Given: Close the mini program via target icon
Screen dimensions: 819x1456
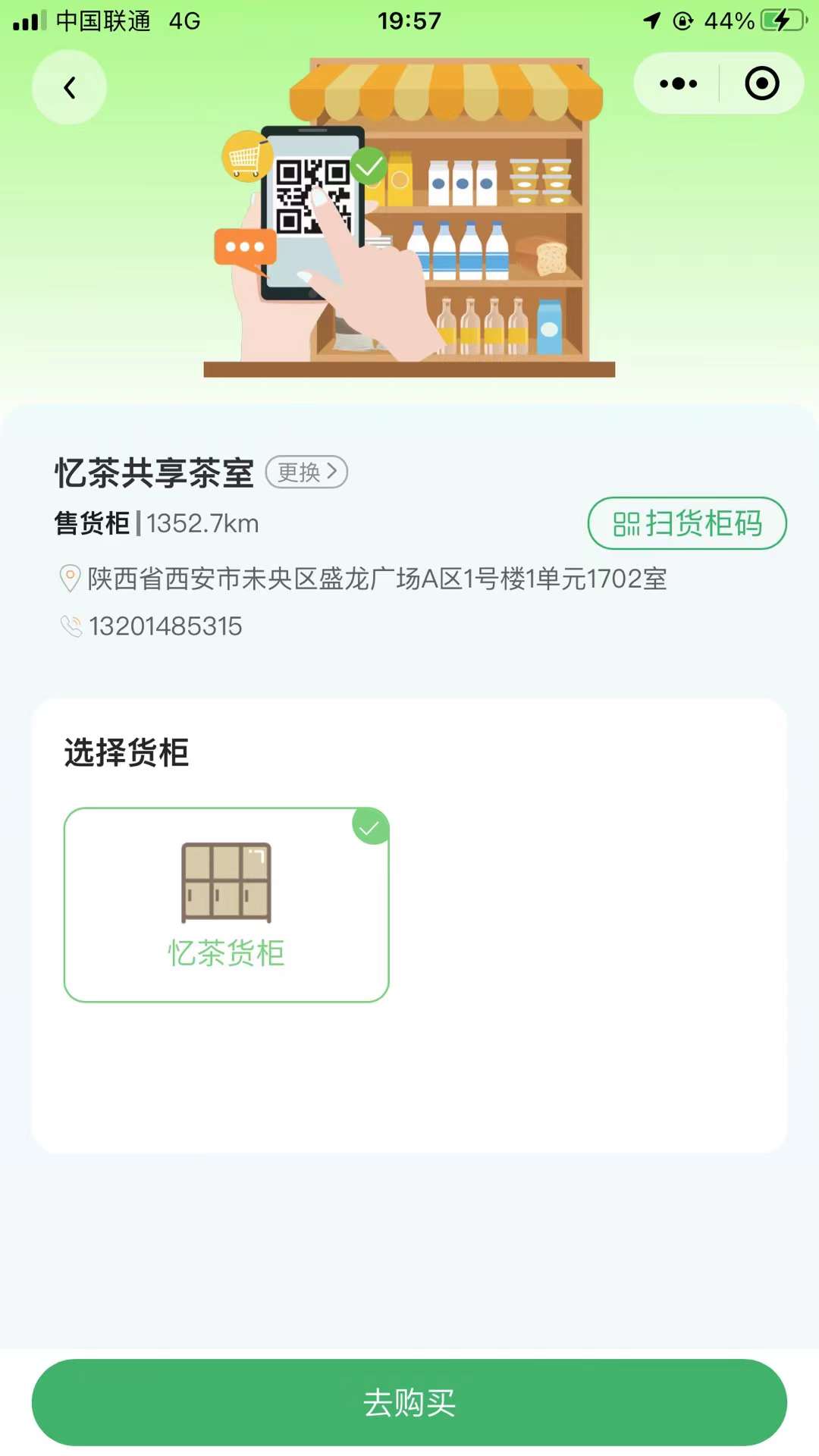Looking at the screenshot, I should coord(761,83).
